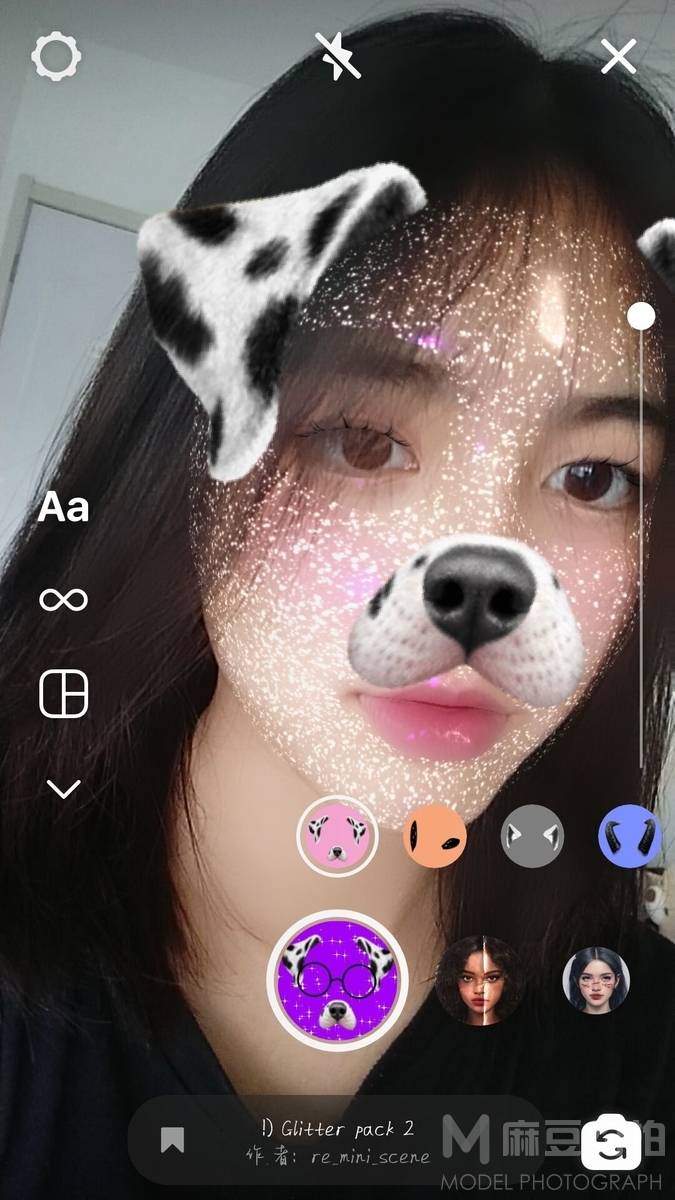The image size is (675, 1200).
Task: Flip between front and rear camera
Action: coord(609,1142)
